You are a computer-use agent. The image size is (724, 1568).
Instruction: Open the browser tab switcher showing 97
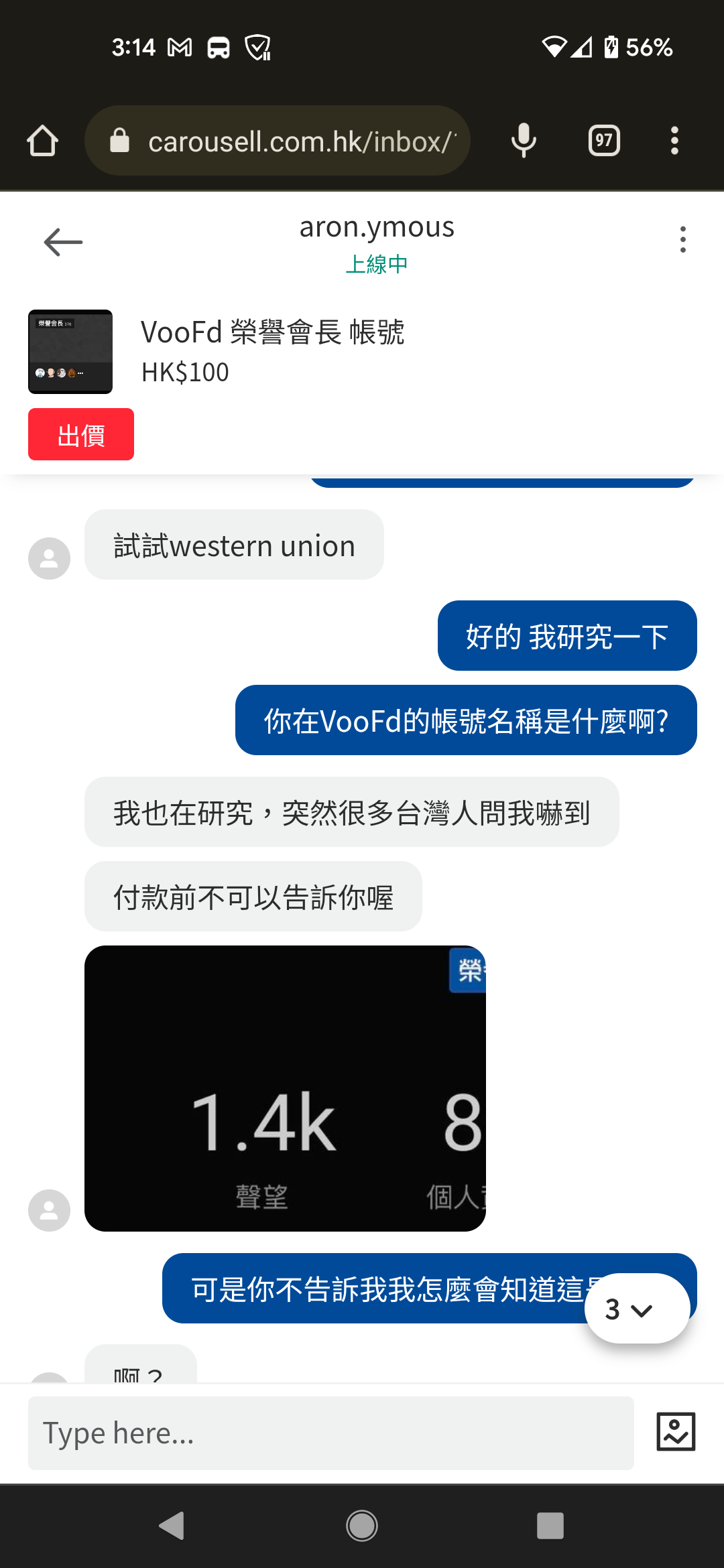coord(604,141)
